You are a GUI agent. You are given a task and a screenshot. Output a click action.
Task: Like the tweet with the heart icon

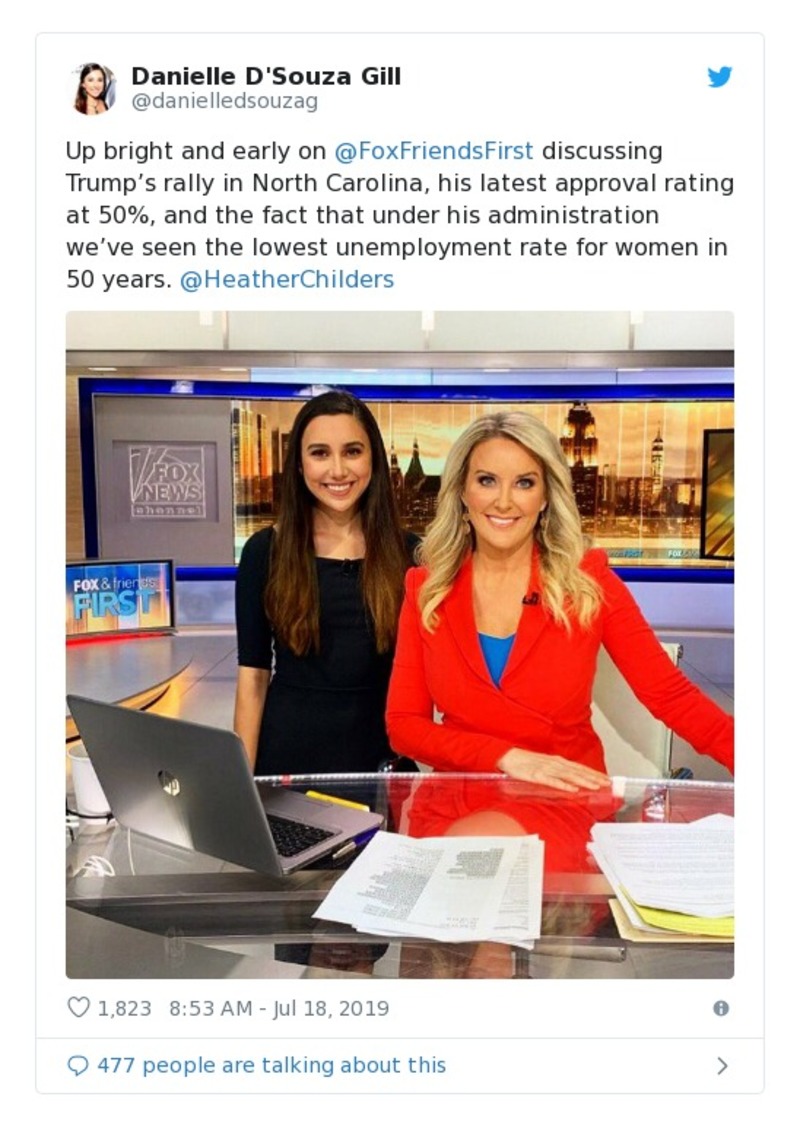click(x=78, y=1008)
